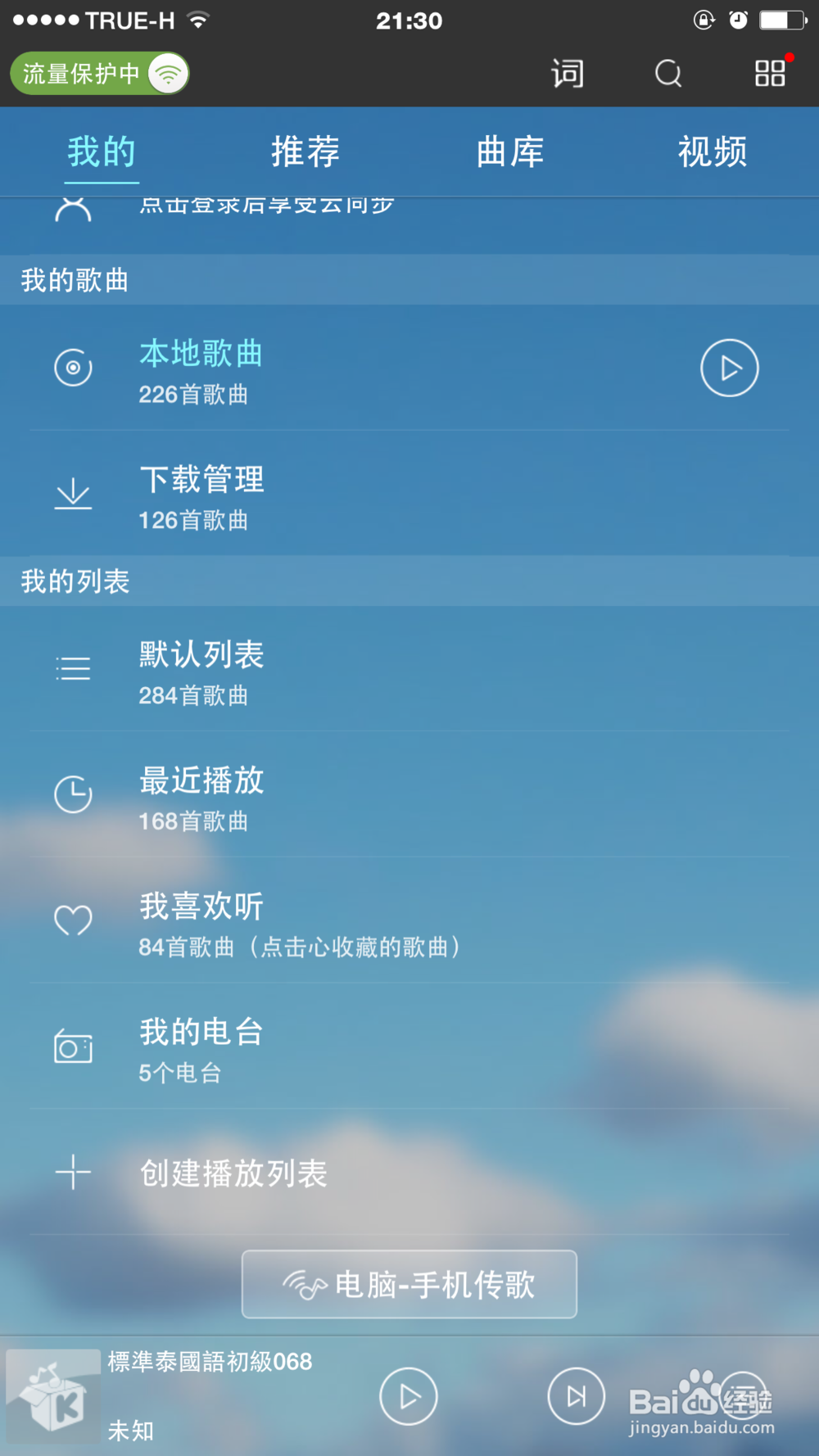This screenshot has width=819, height=1456.
Task: Open my radio stations radio icon
Action: pyautogui.click(x=73, y=1046)
